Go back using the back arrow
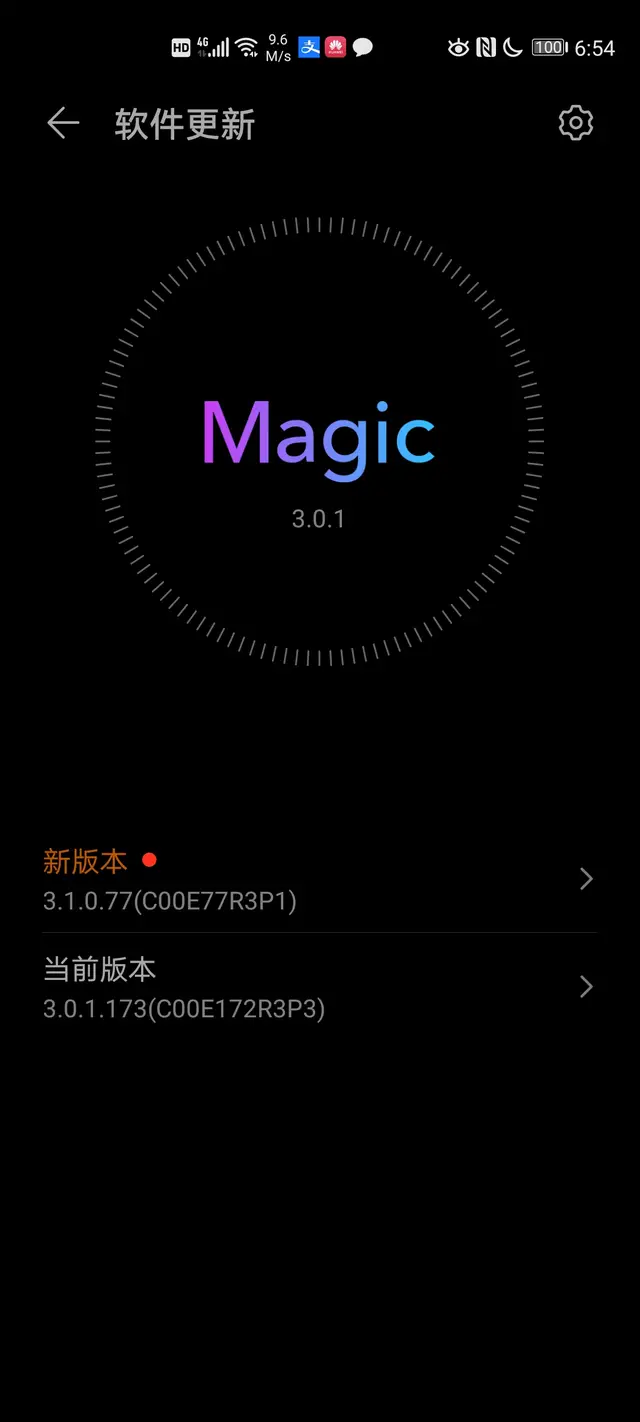The height and width of the screenshot is (1422, 640). (63, 124)
